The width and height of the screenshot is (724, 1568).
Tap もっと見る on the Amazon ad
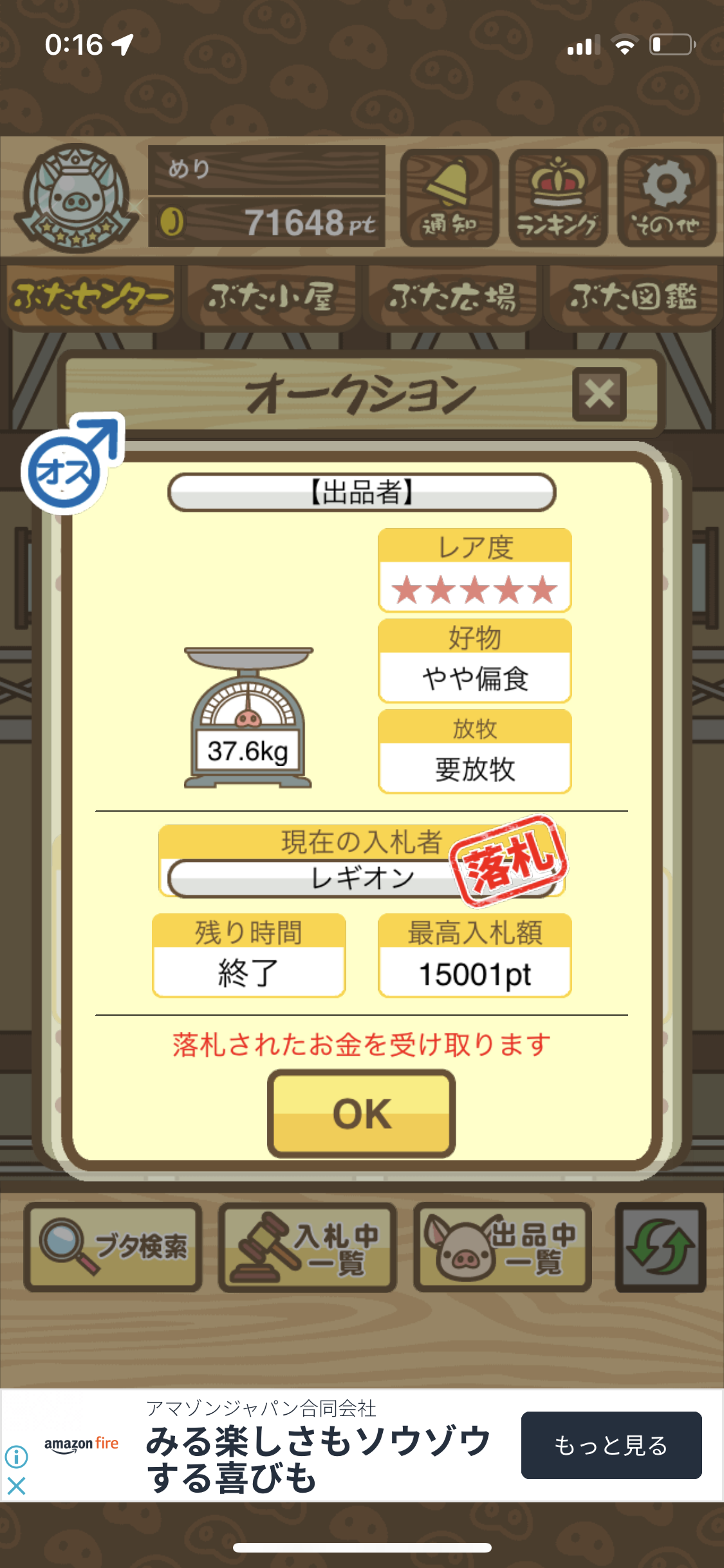pyautogui.click(x=611, y=1445)
